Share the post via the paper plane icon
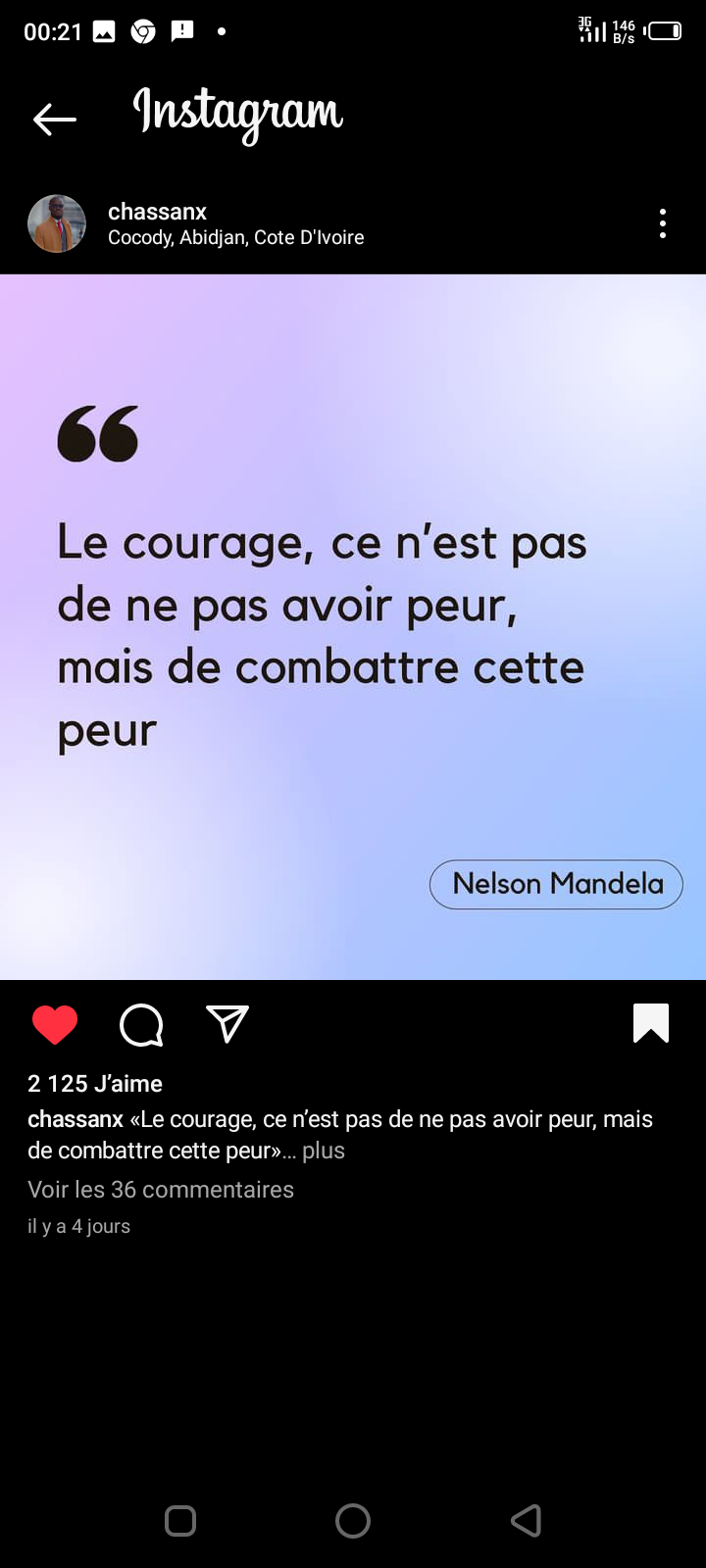 (227, 1024)
